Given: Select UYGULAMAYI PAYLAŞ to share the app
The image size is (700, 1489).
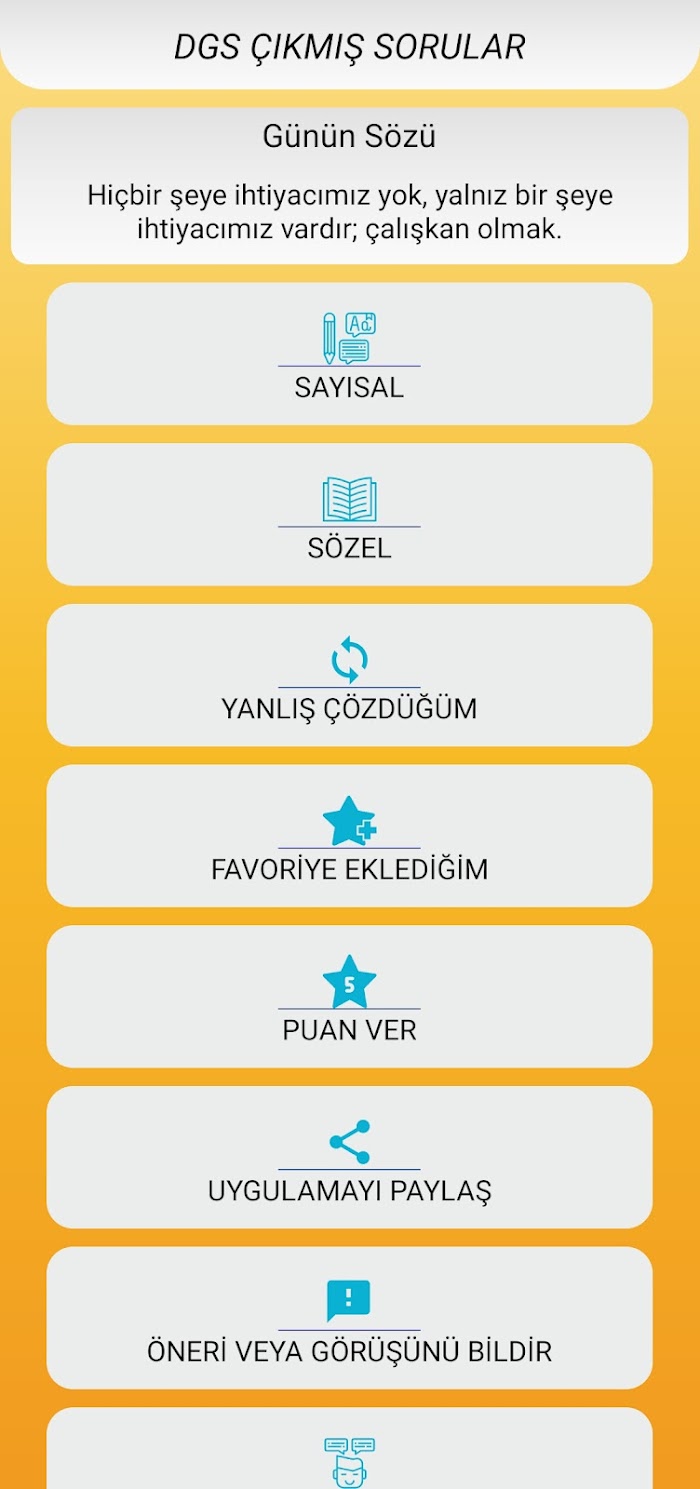Looking at the screenshot, I should (349, 1159).
